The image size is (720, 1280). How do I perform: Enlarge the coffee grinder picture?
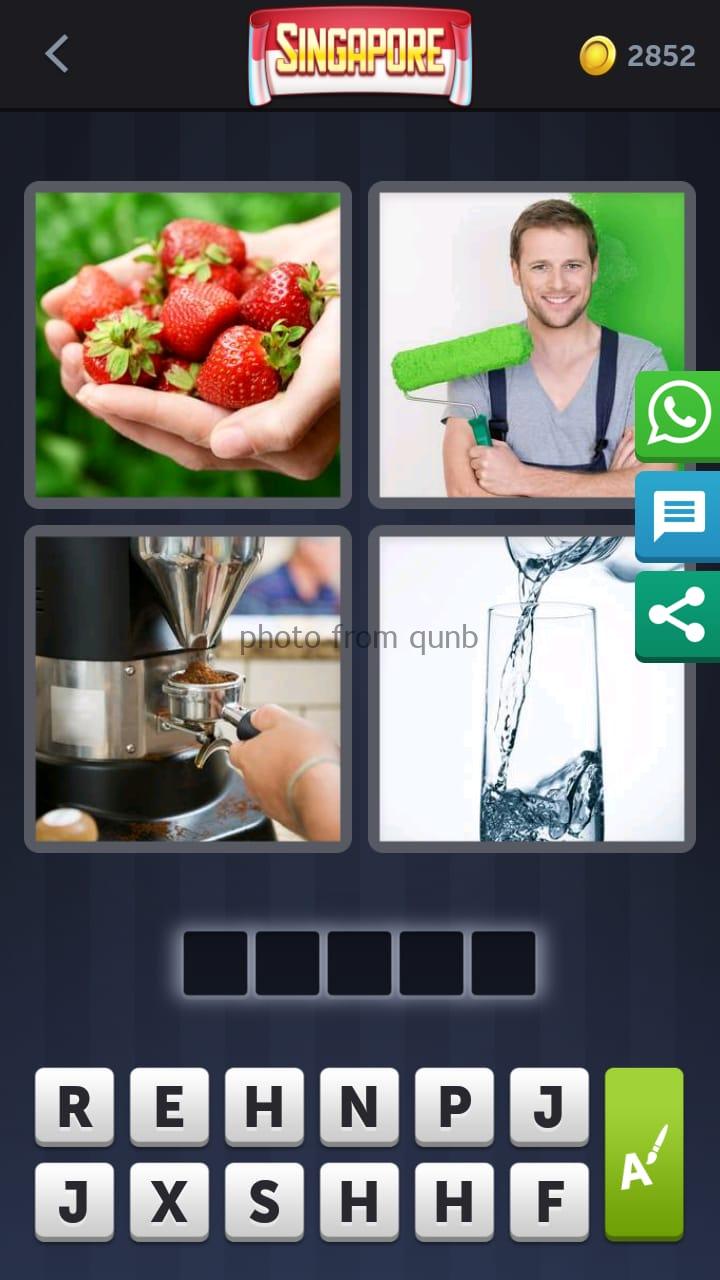click(188, 689)
